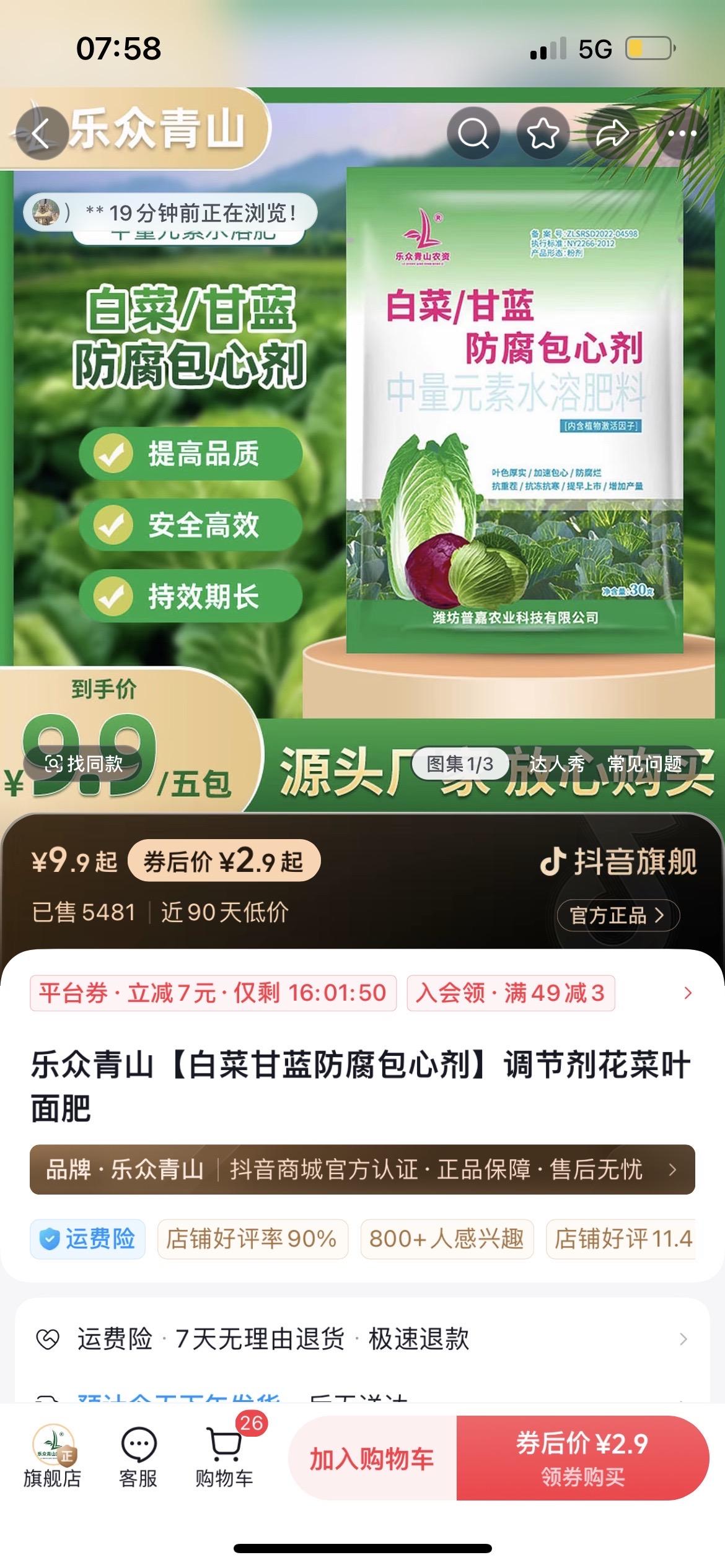Tap 找同款 to find similar items
The width and height of the screenshot is (725, 1568).
84,764
